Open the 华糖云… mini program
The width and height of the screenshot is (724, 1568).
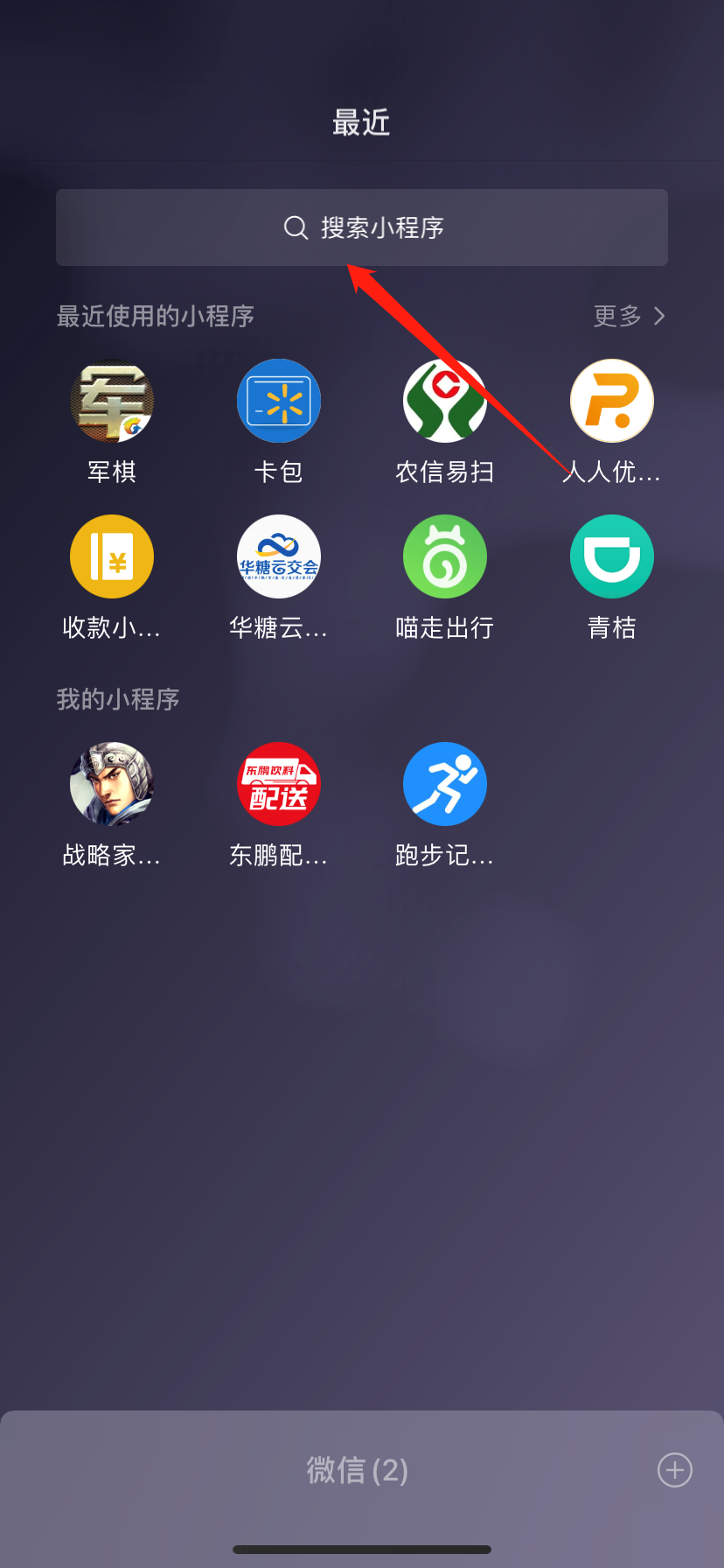[279, 557]
